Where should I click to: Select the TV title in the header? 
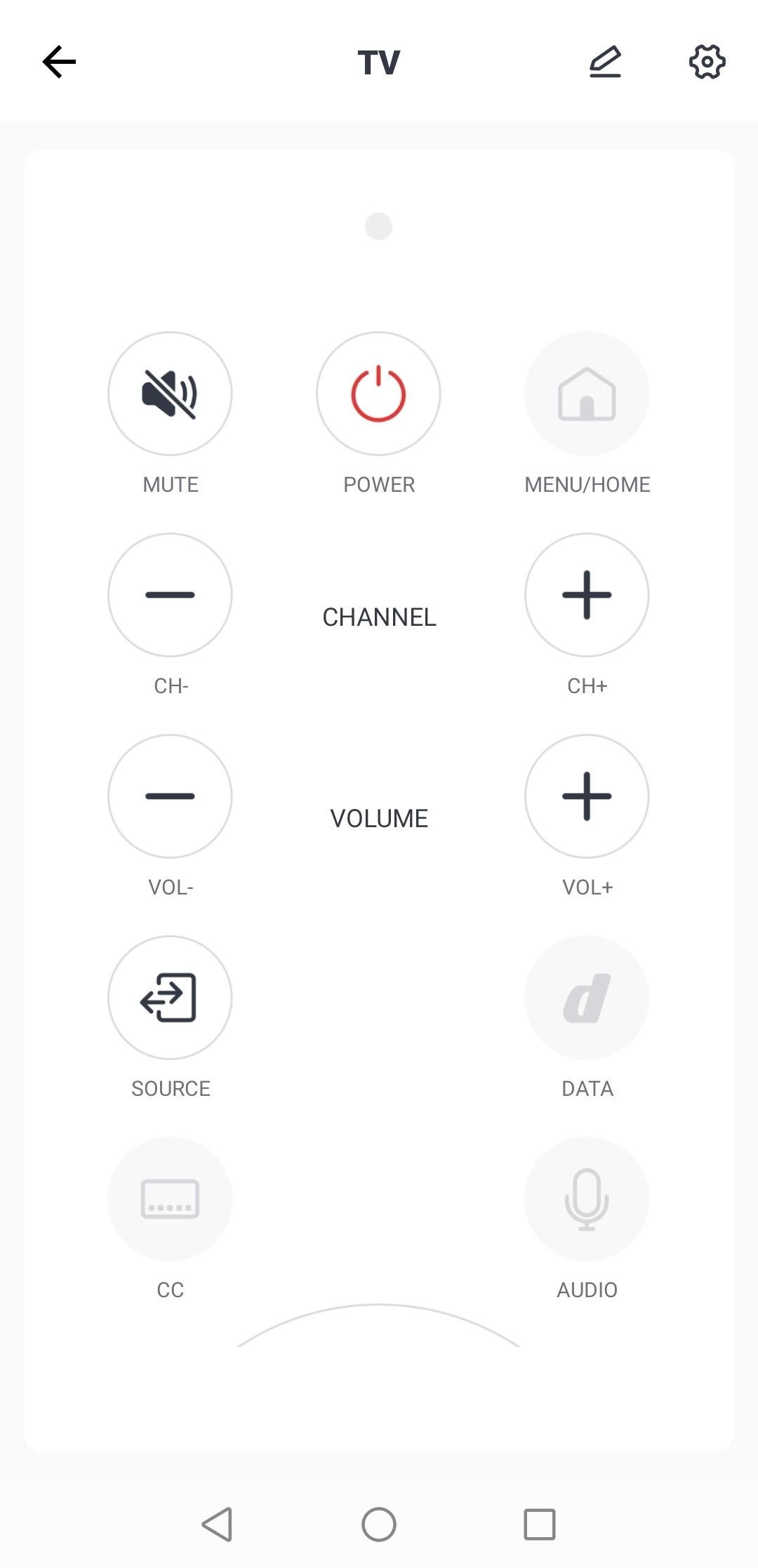click(378, 61)
